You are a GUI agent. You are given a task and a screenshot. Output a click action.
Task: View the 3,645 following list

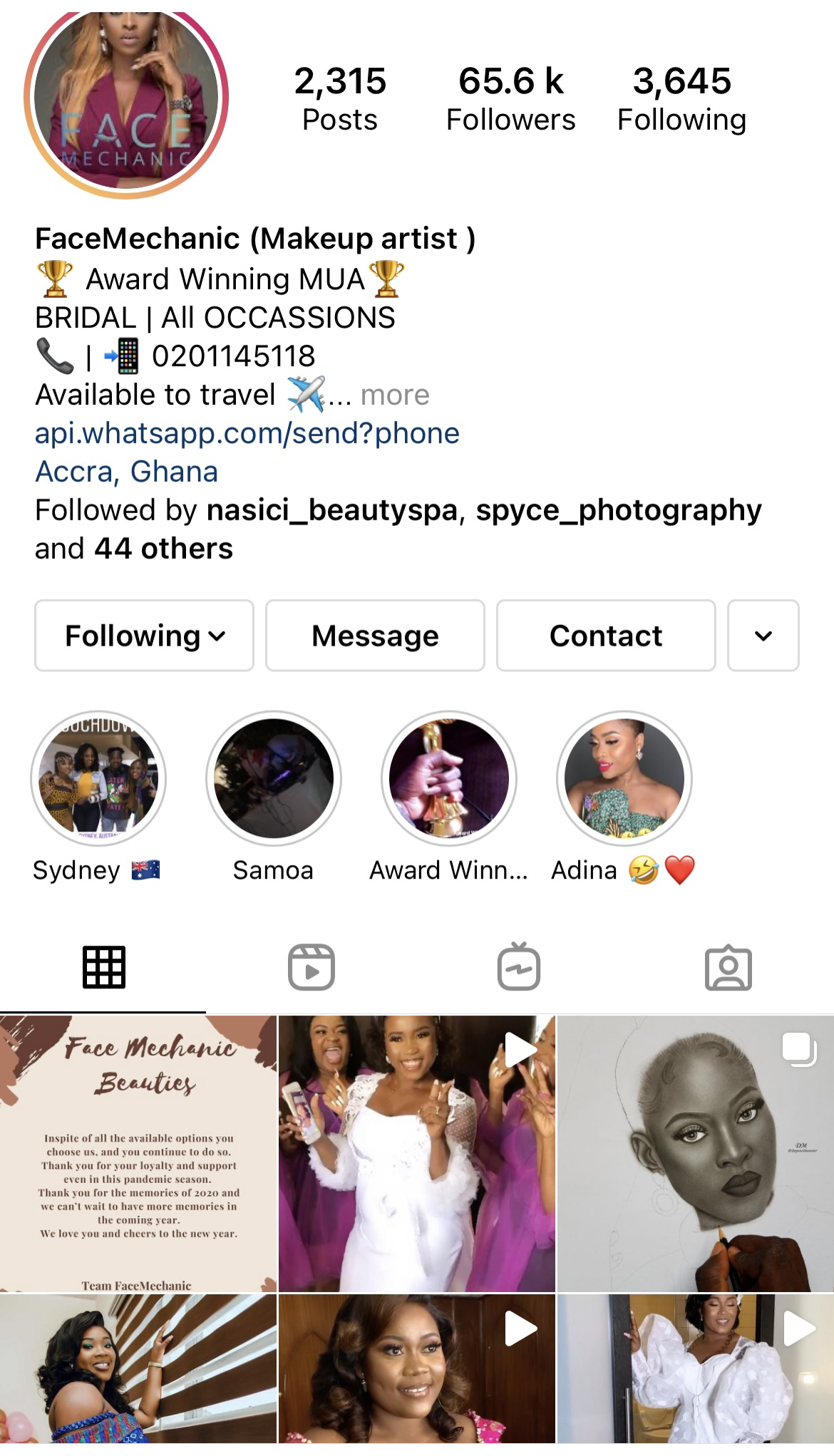pyautogui.click(x=681, y=99)
